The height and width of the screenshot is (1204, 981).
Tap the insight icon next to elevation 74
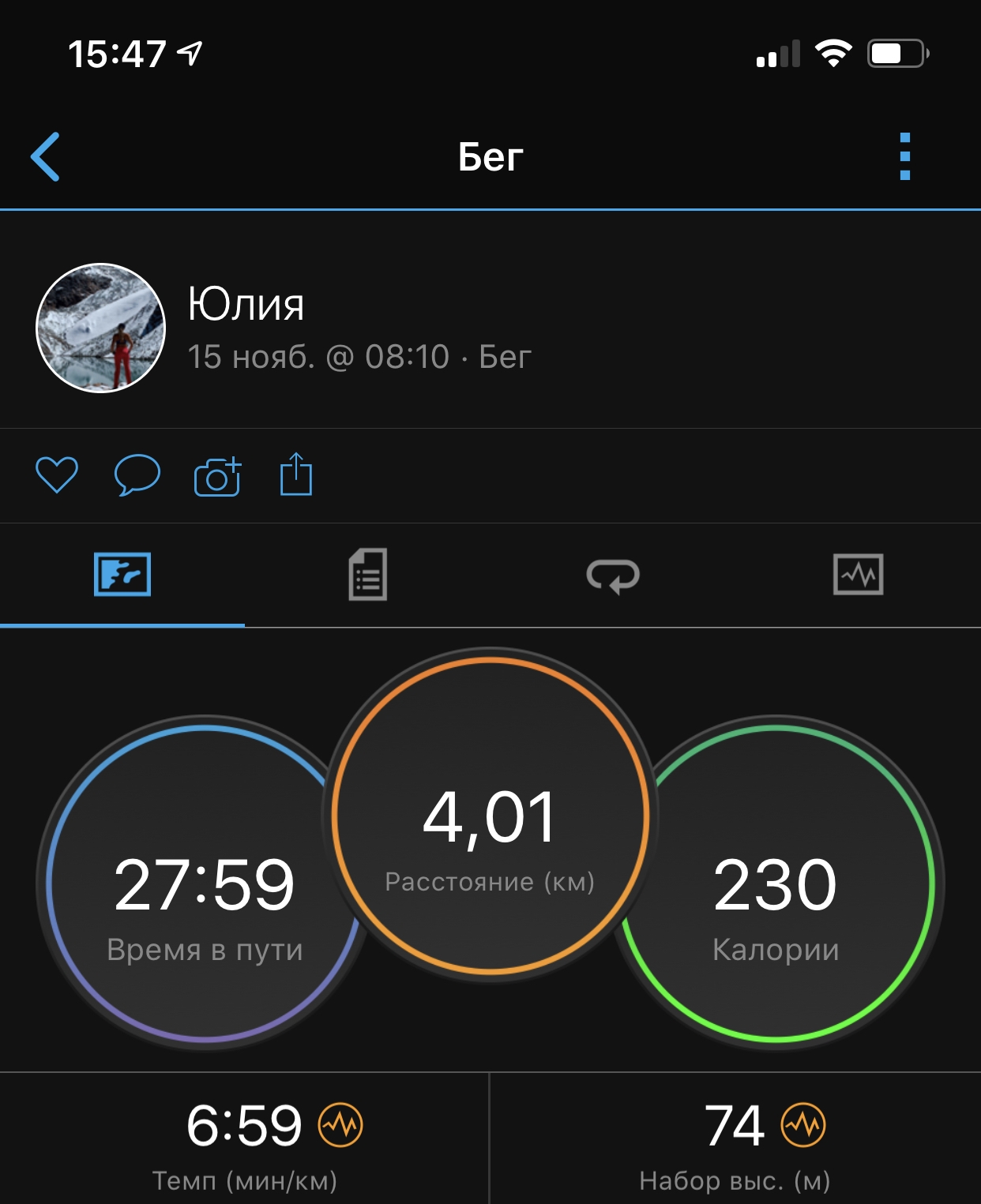(803, 1124)
